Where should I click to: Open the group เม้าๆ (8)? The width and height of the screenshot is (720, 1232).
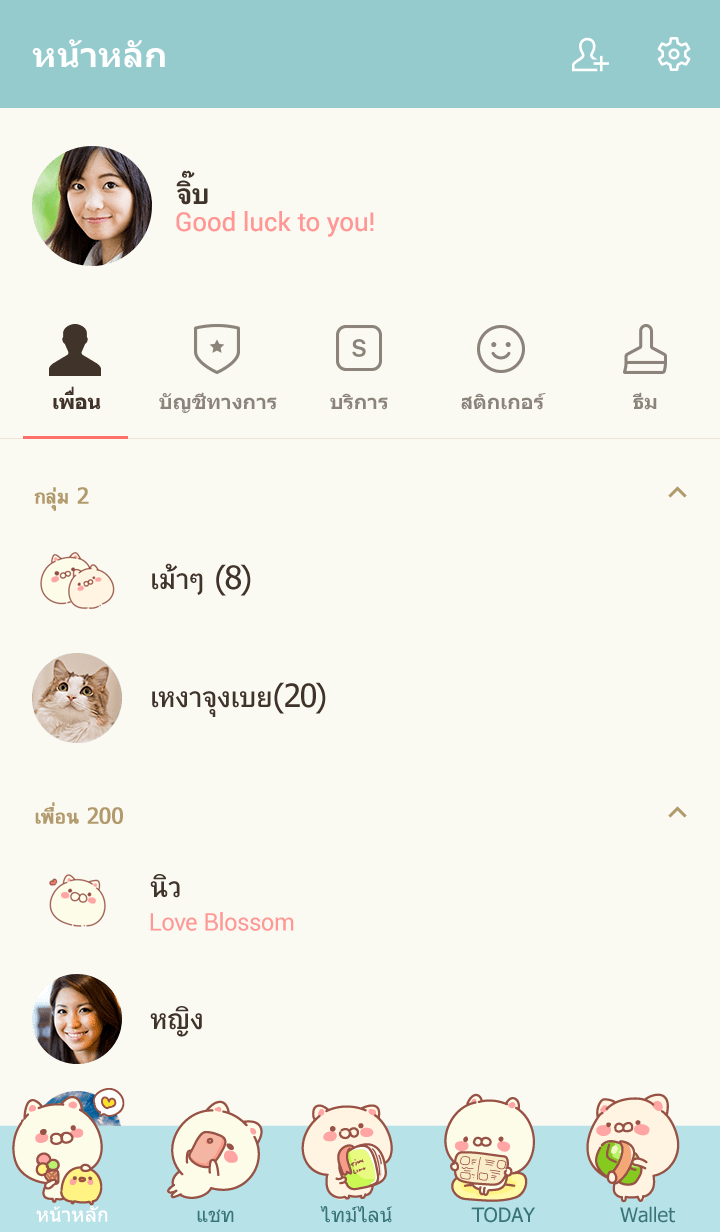pos(200,579)
